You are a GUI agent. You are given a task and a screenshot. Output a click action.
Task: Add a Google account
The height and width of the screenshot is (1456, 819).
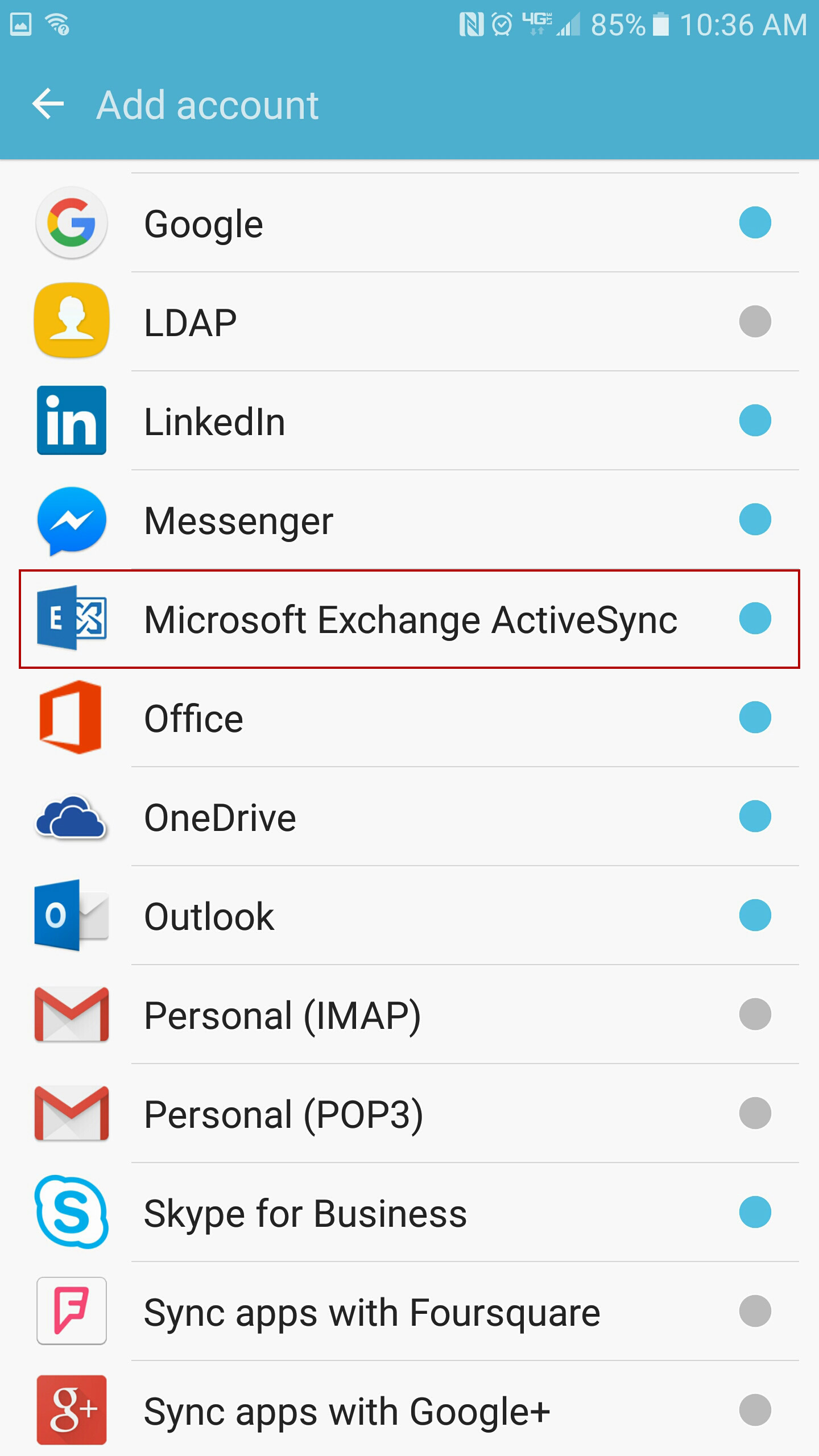(x=409, y=223)
